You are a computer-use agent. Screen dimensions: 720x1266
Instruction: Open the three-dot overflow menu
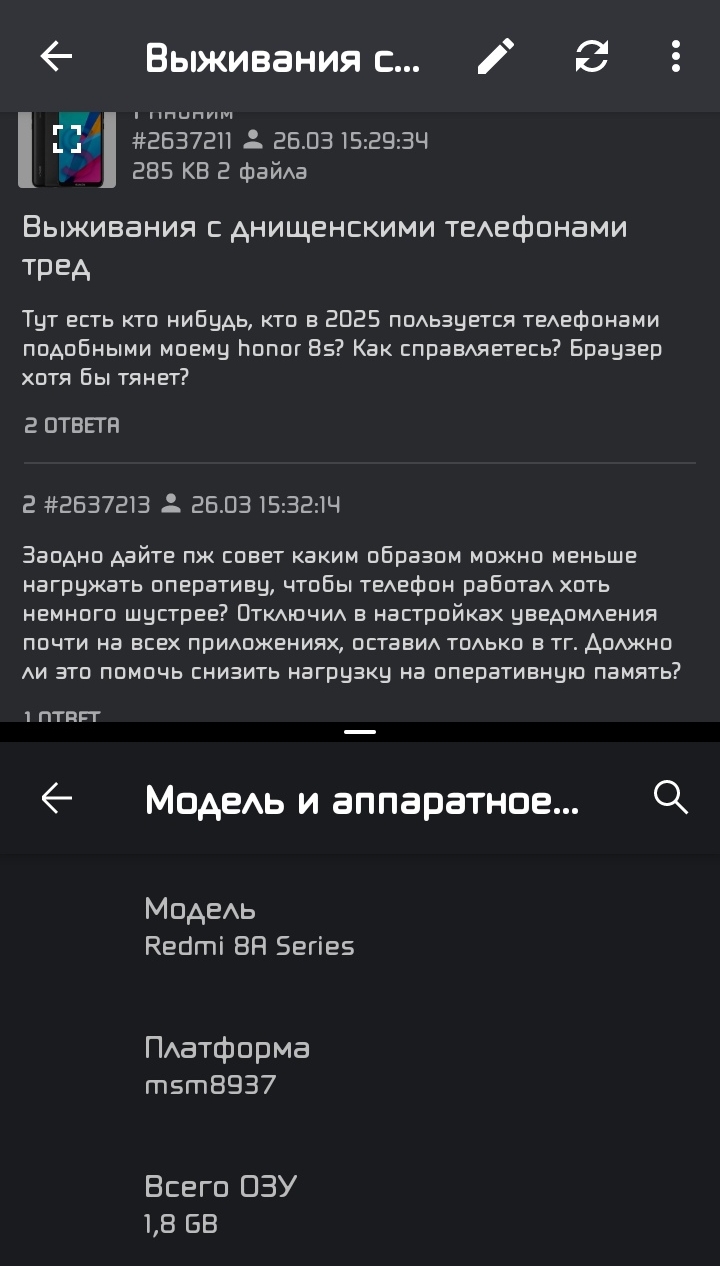[676, 57]
